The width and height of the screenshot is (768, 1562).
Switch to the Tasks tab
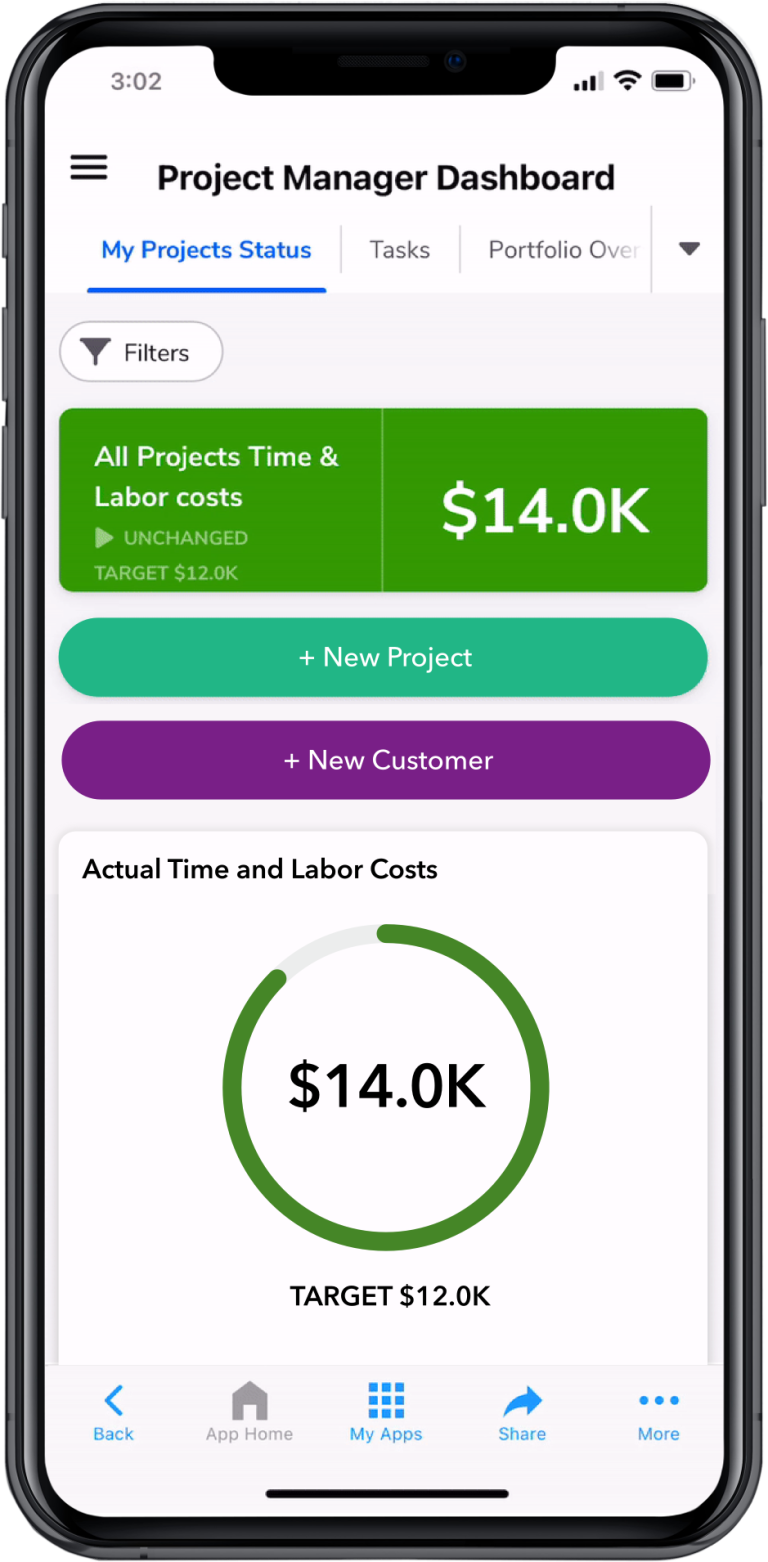click(x=399, y=249)
